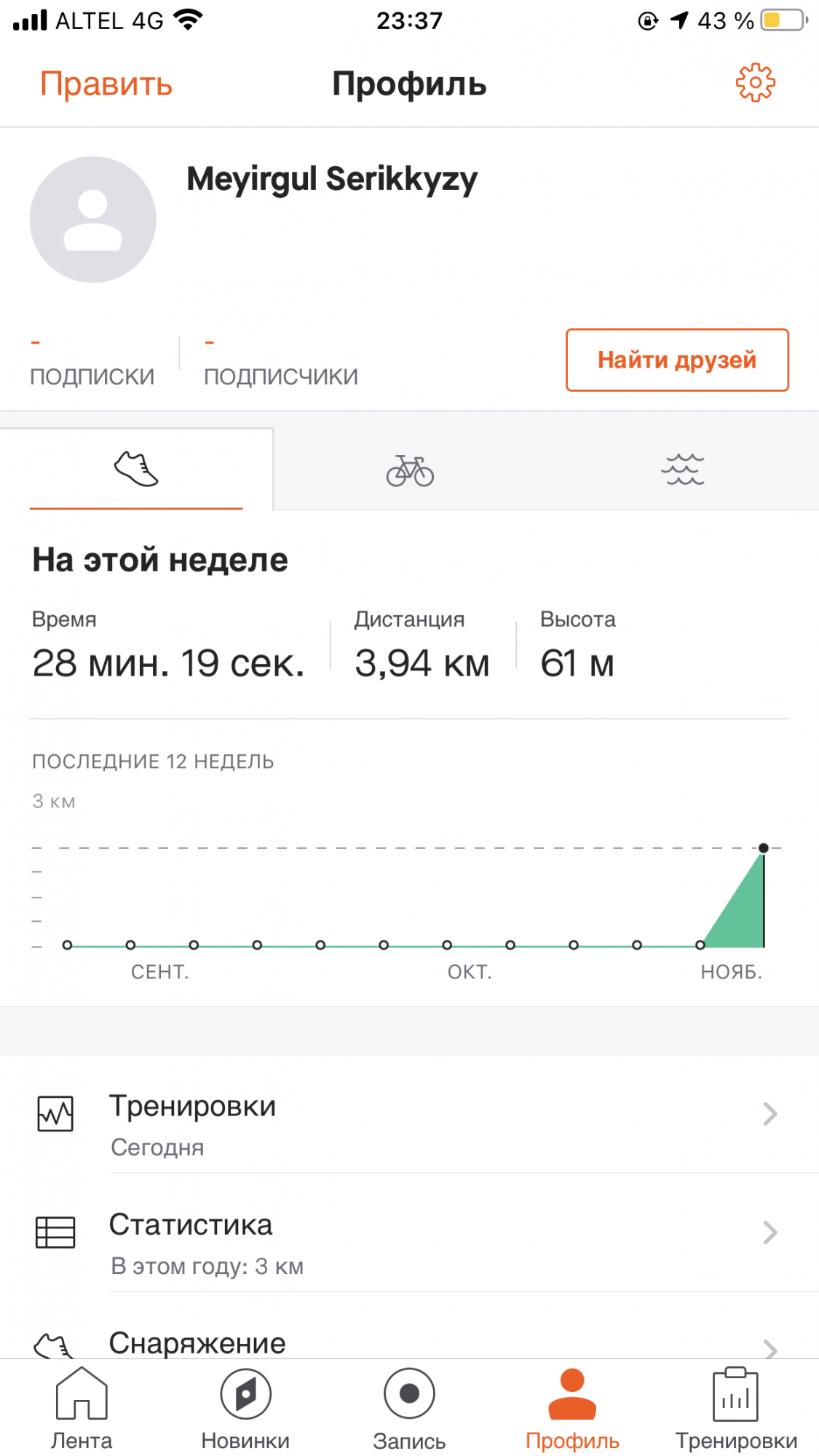Open the Подписчики followers list
The width and height of the screenshot is (819, 1456).
[x=280, y=362]
